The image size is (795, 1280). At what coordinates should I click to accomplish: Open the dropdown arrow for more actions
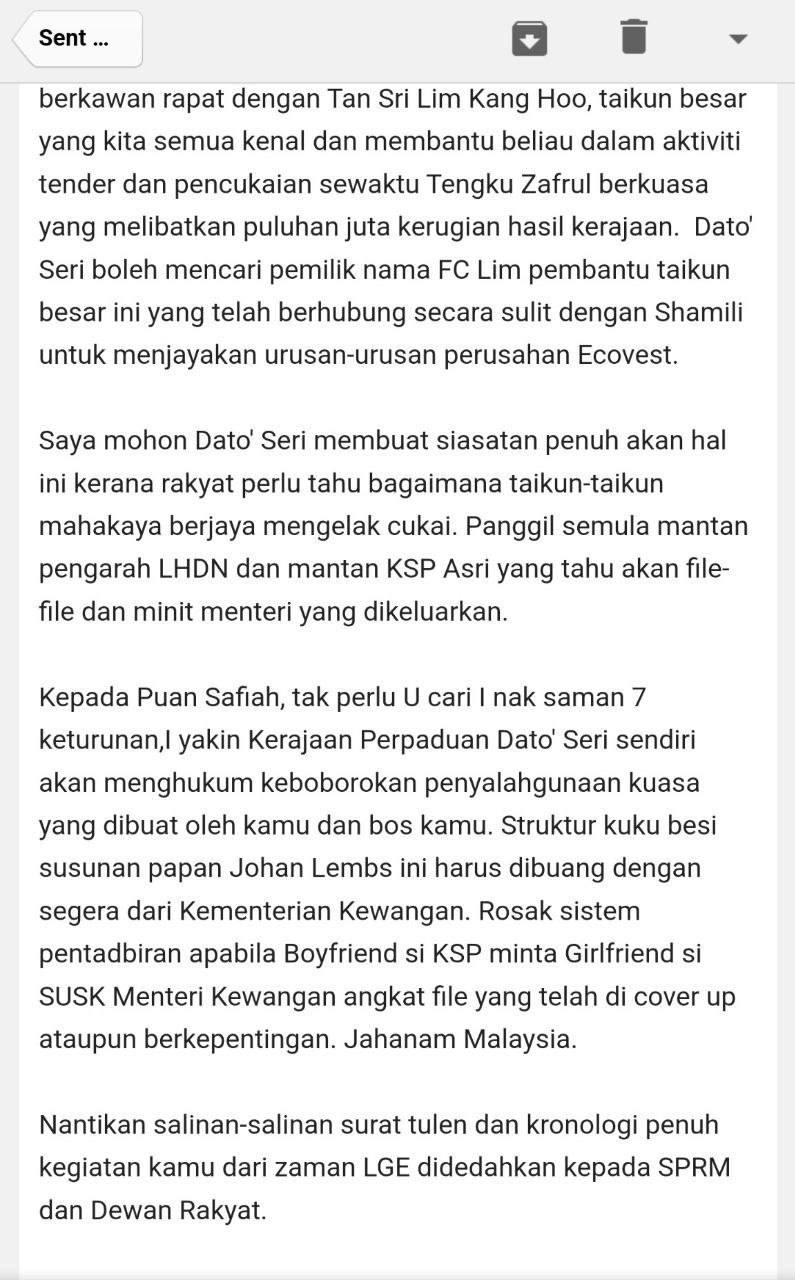coord(738,40)
